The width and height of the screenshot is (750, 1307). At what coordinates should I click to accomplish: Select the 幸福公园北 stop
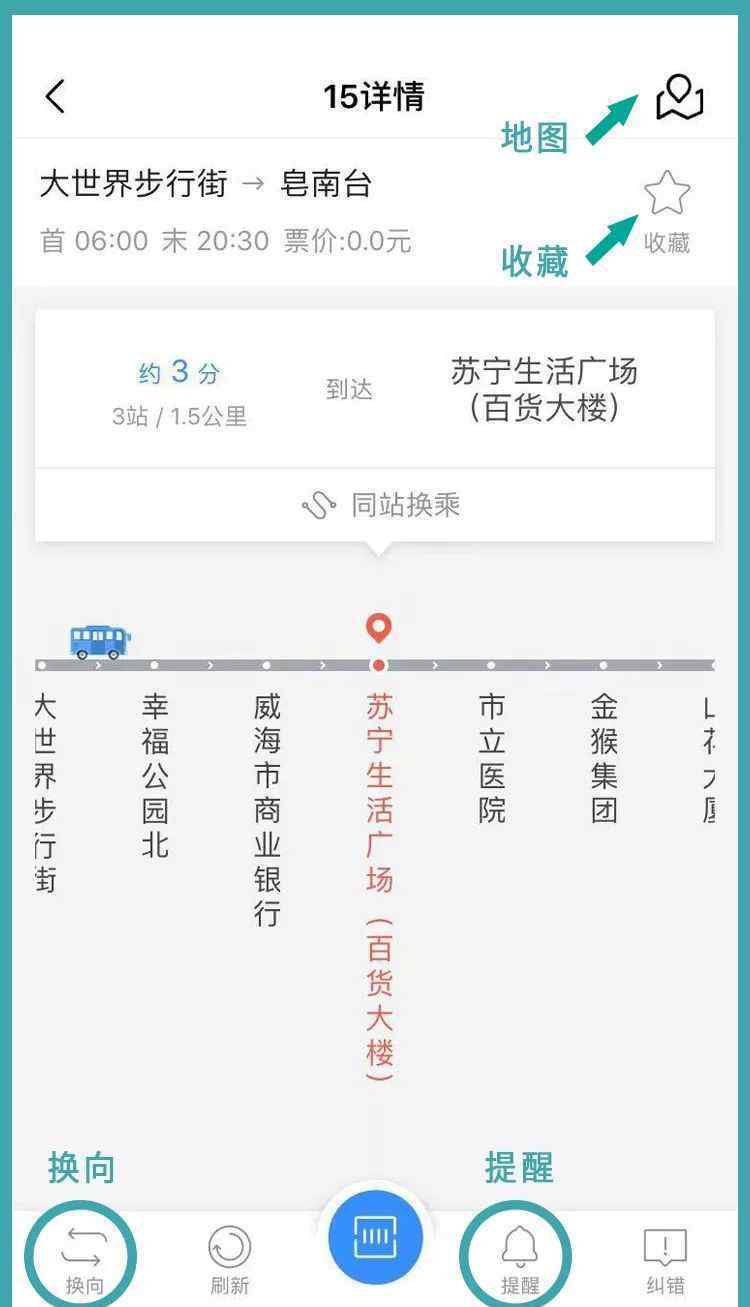tap(154, 775)
